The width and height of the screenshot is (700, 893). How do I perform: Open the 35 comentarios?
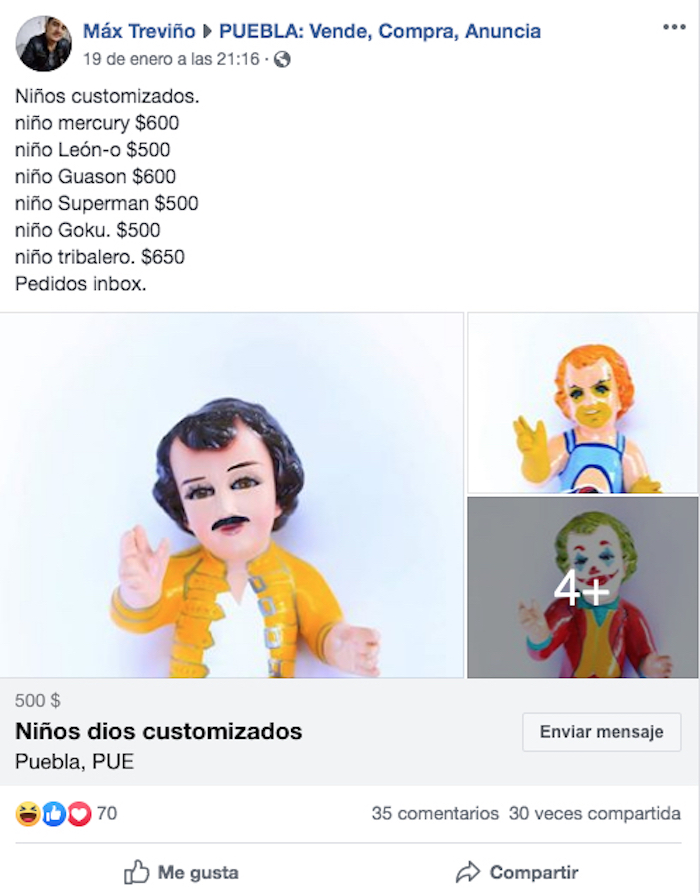point(435,814)
